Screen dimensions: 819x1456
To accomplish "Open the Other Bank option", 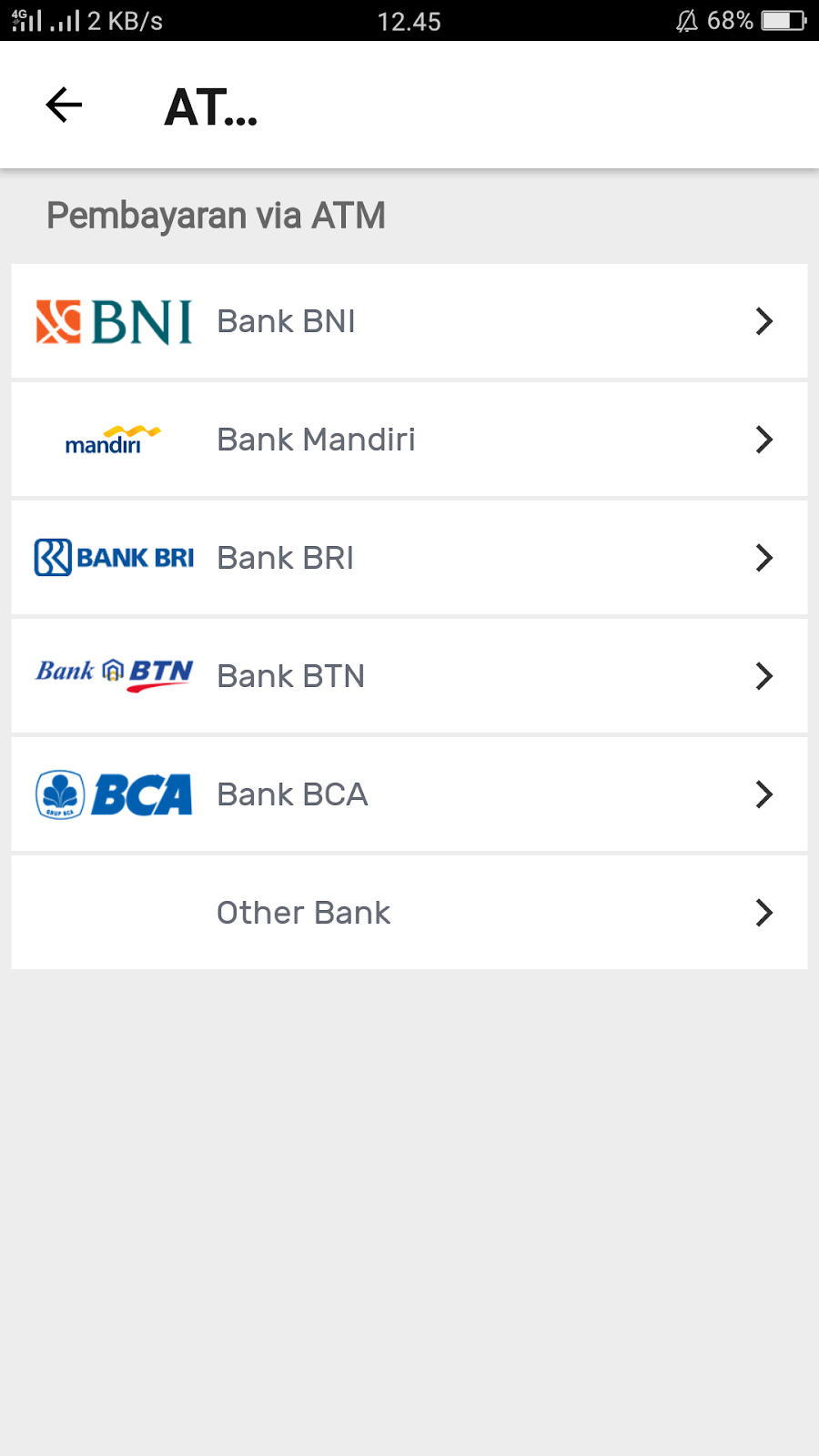I will 409,913.
